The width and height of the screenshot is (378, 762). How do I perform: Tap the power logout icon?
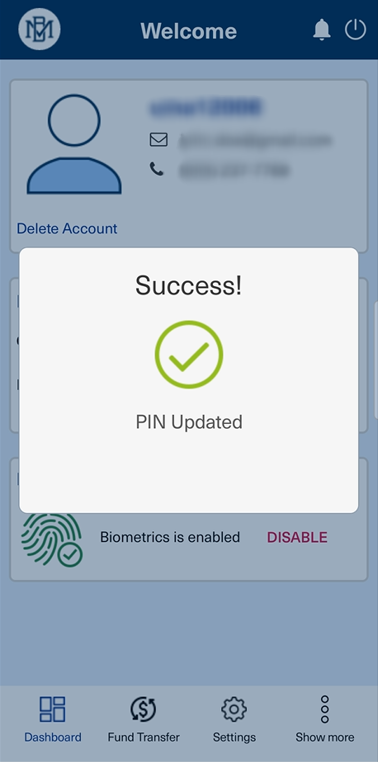(x=355, y=30)
